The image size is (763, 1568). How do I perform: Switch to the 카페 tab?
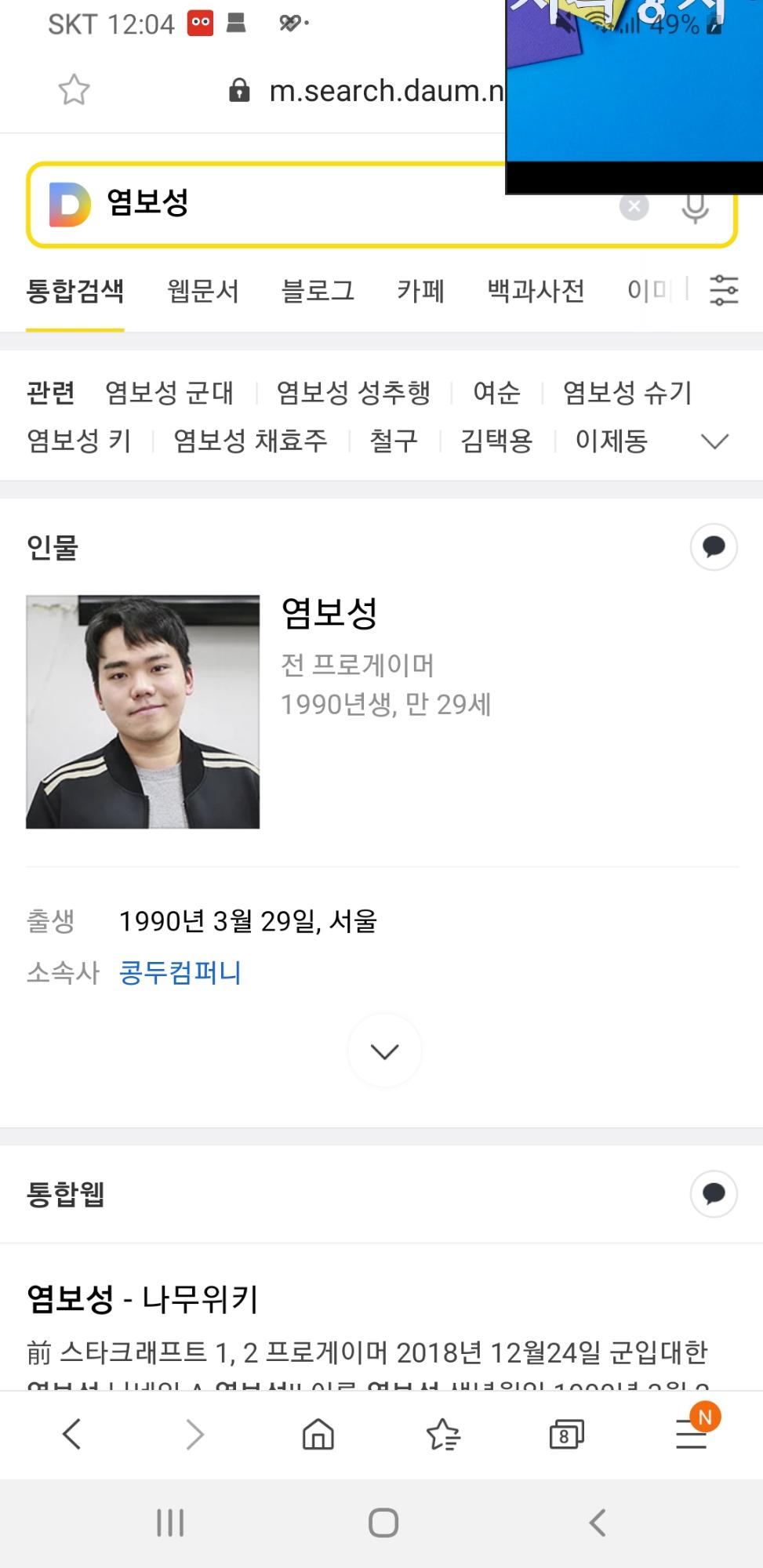click(420, 291)
